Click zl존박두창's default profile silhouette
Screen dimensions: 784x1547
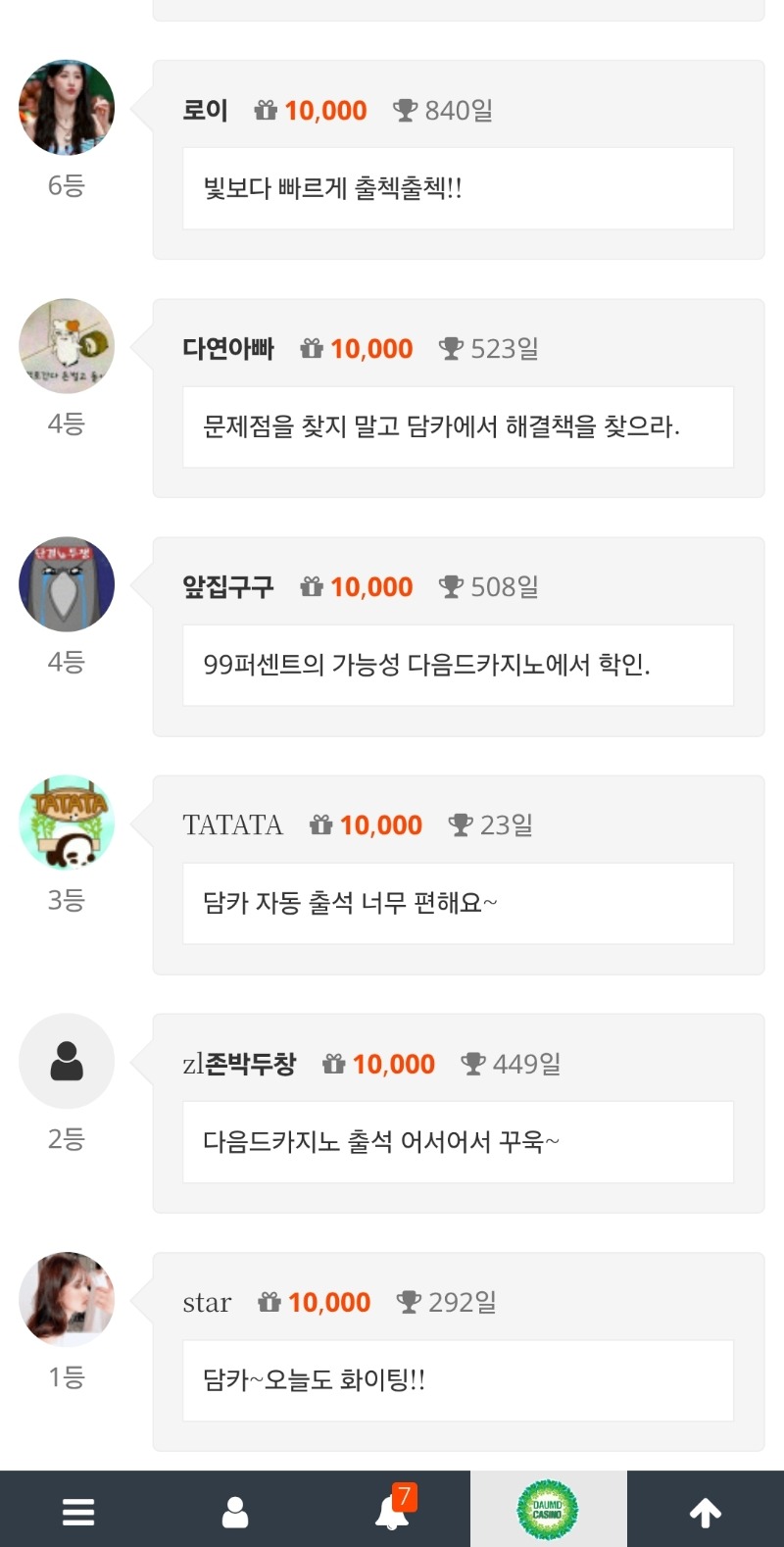[66, 1061]
